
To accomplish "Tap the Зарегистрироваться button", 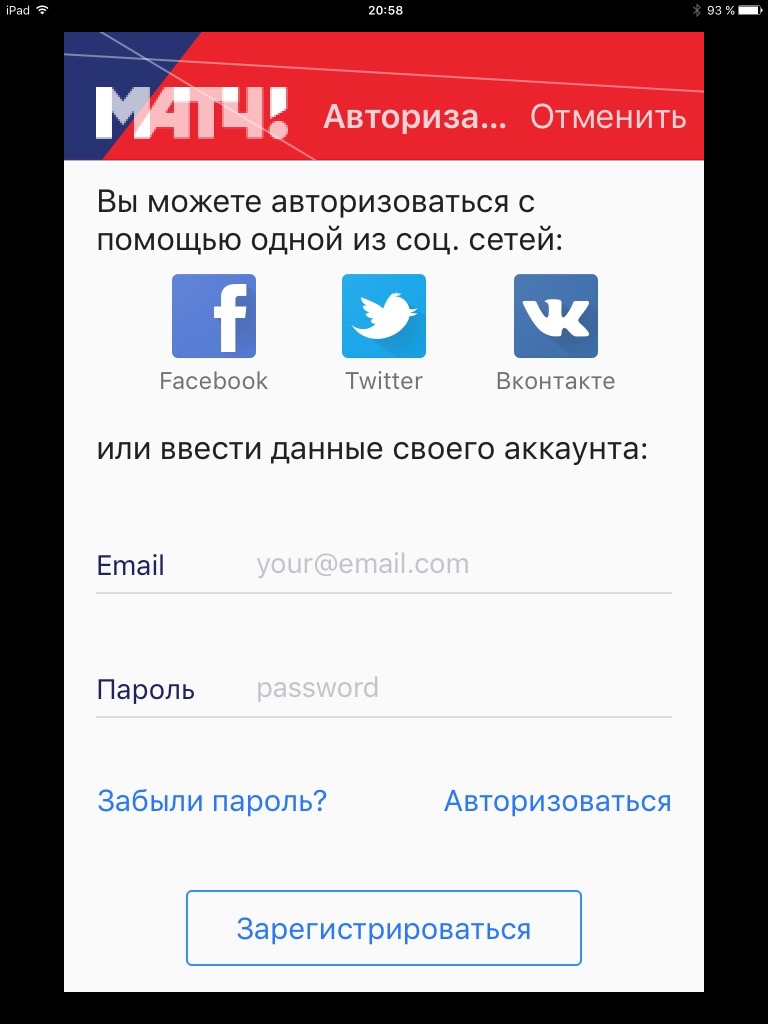I will 384,928.
